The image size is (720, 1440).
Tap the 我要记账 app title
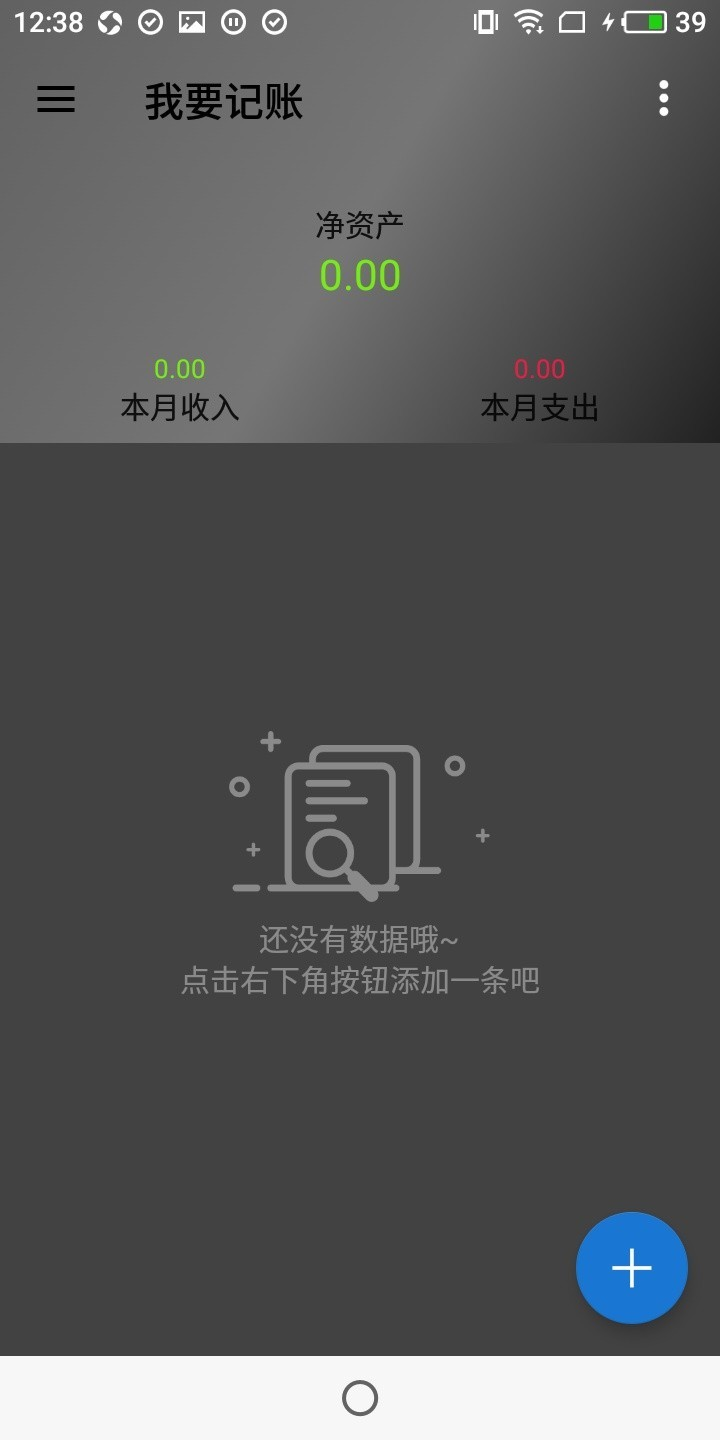[x=222, y=102]
